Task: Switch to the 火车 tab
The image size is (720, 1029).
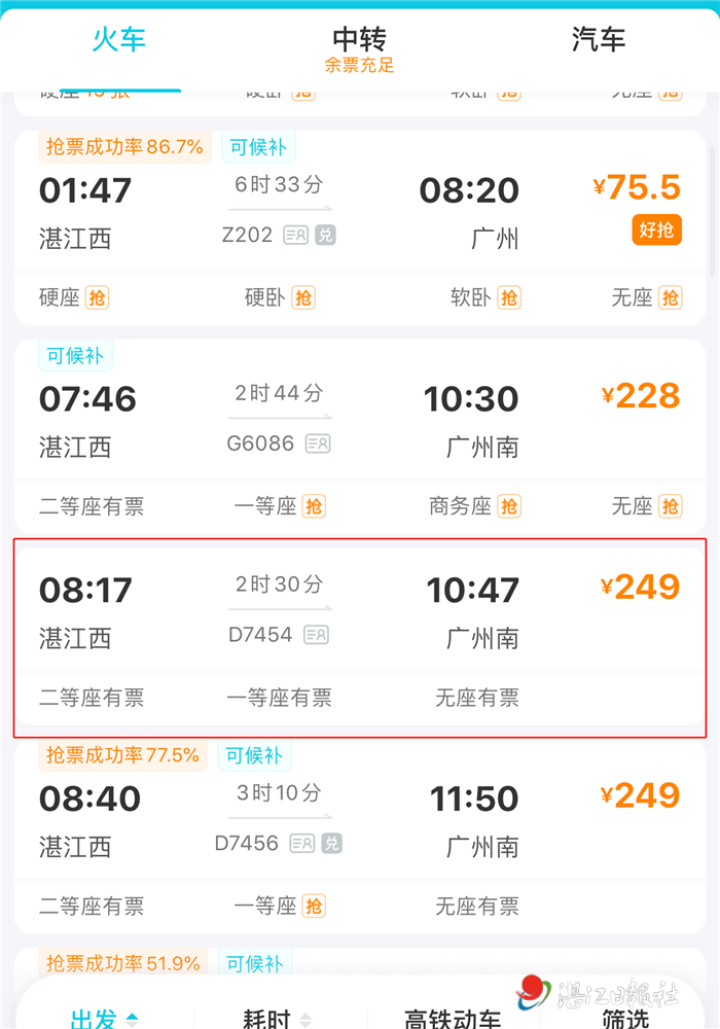Action: tap(119, 40)
